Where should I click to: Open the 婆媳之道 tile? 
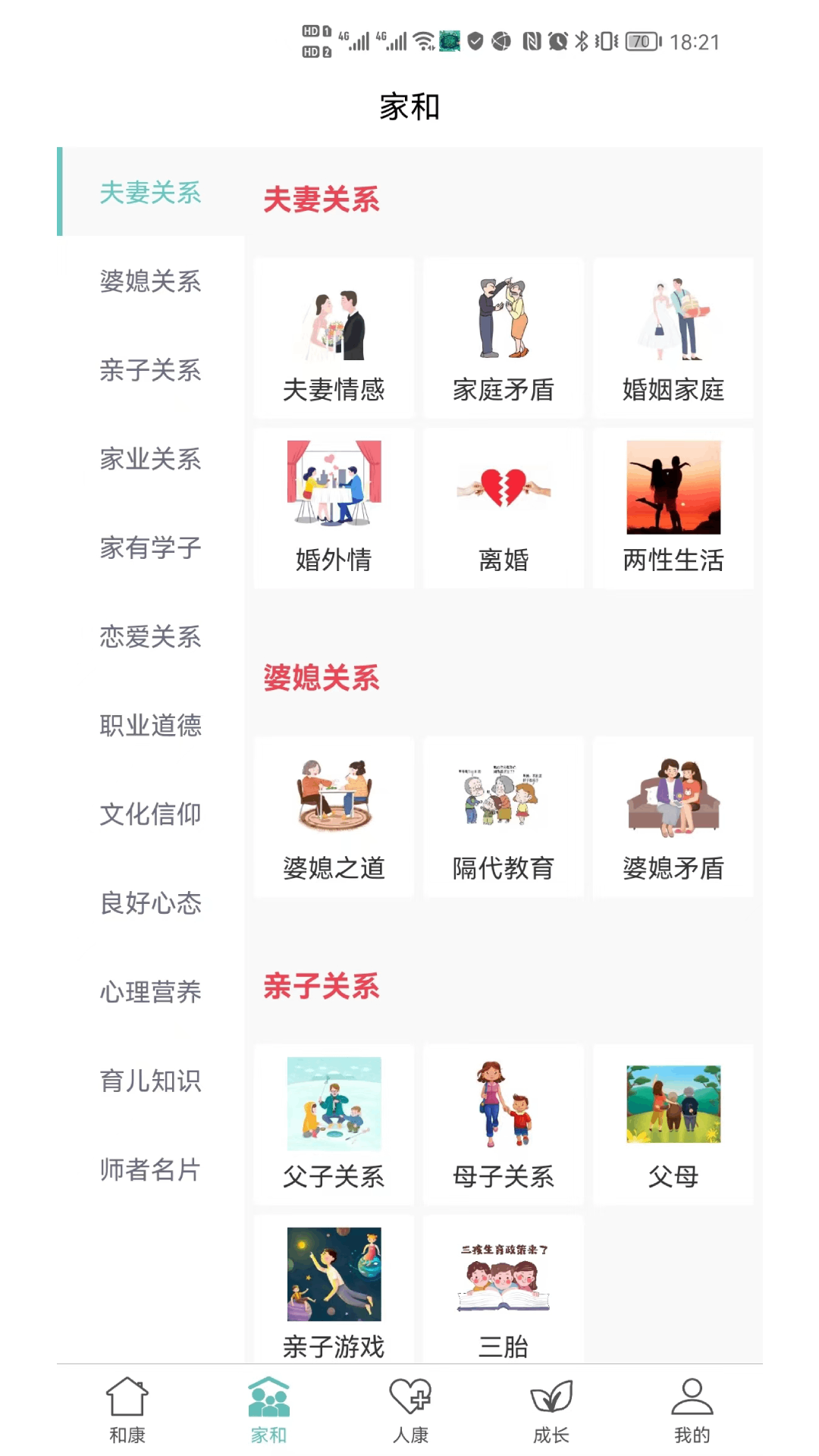click(334, 817)
